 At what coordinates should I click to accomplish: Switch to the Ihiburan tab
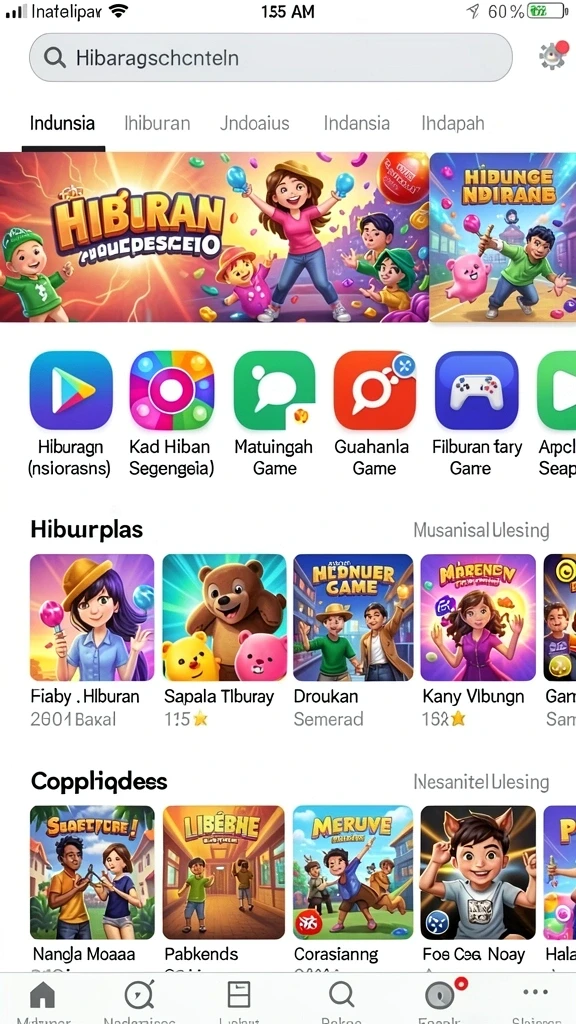click(157, 123)
